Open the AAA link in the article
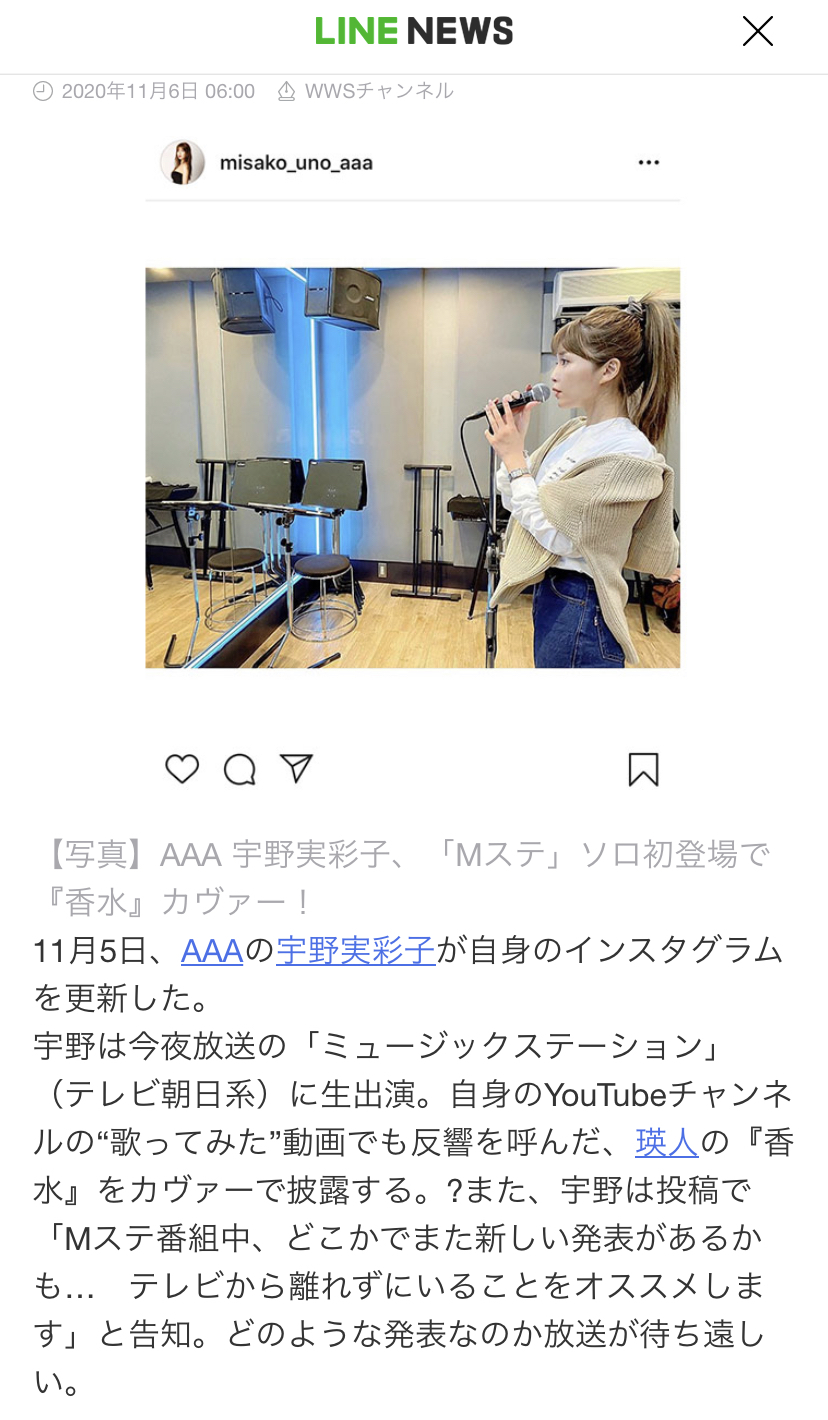The image size is (828, 1420). coord(212,950)
